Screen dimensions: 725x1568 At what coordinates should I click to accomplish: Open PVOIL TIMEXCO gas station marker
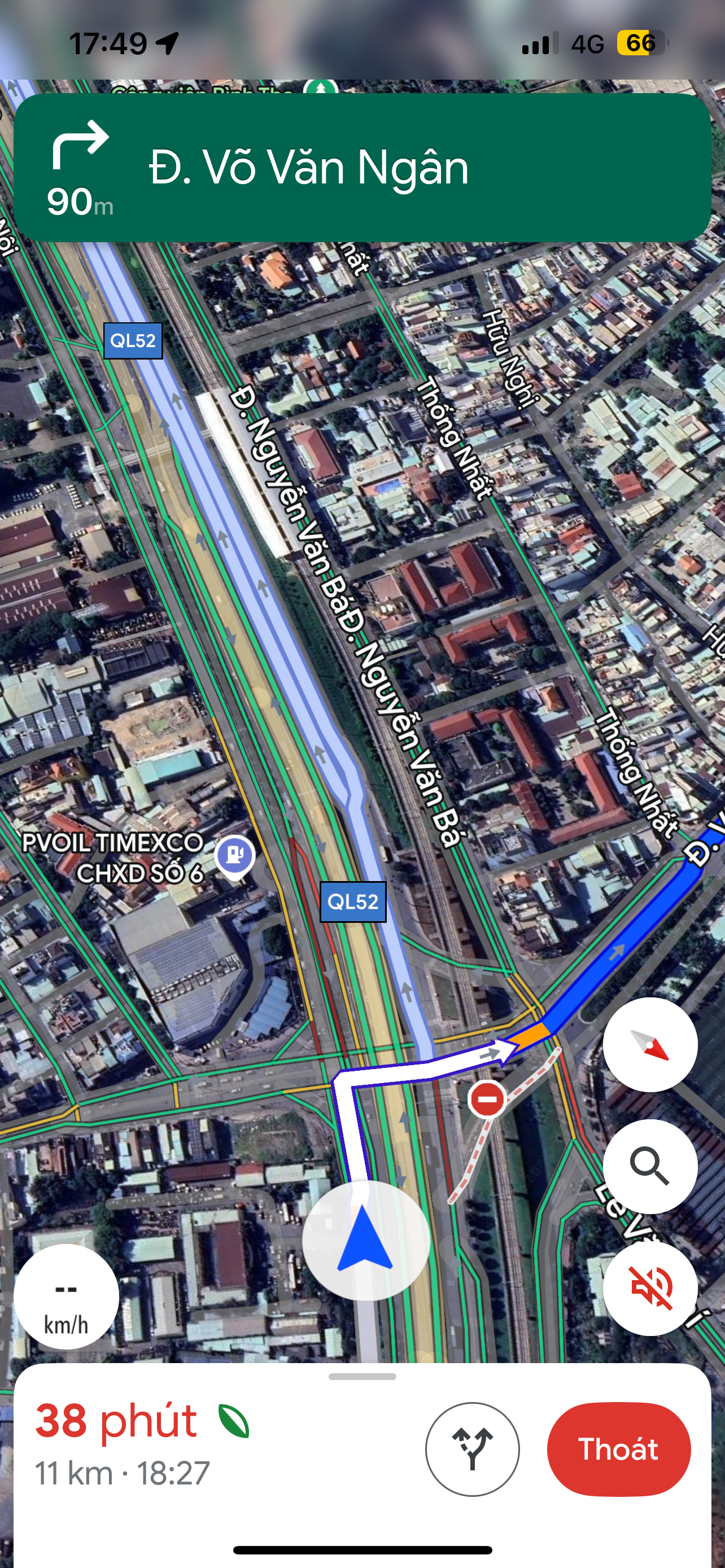(x=235, y=857)
